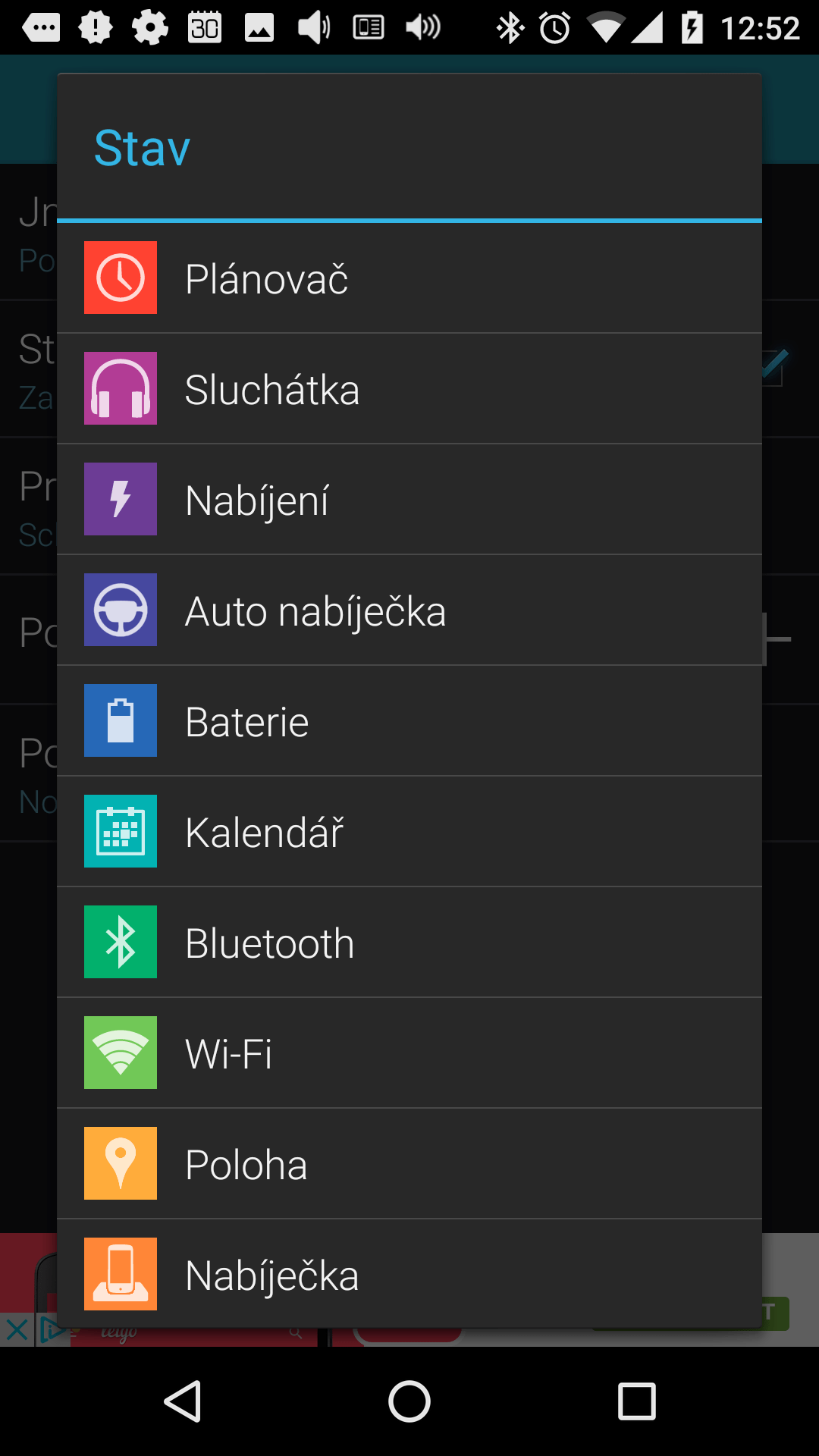
Task: Pick the Nabíjení state
Action: 409,499
